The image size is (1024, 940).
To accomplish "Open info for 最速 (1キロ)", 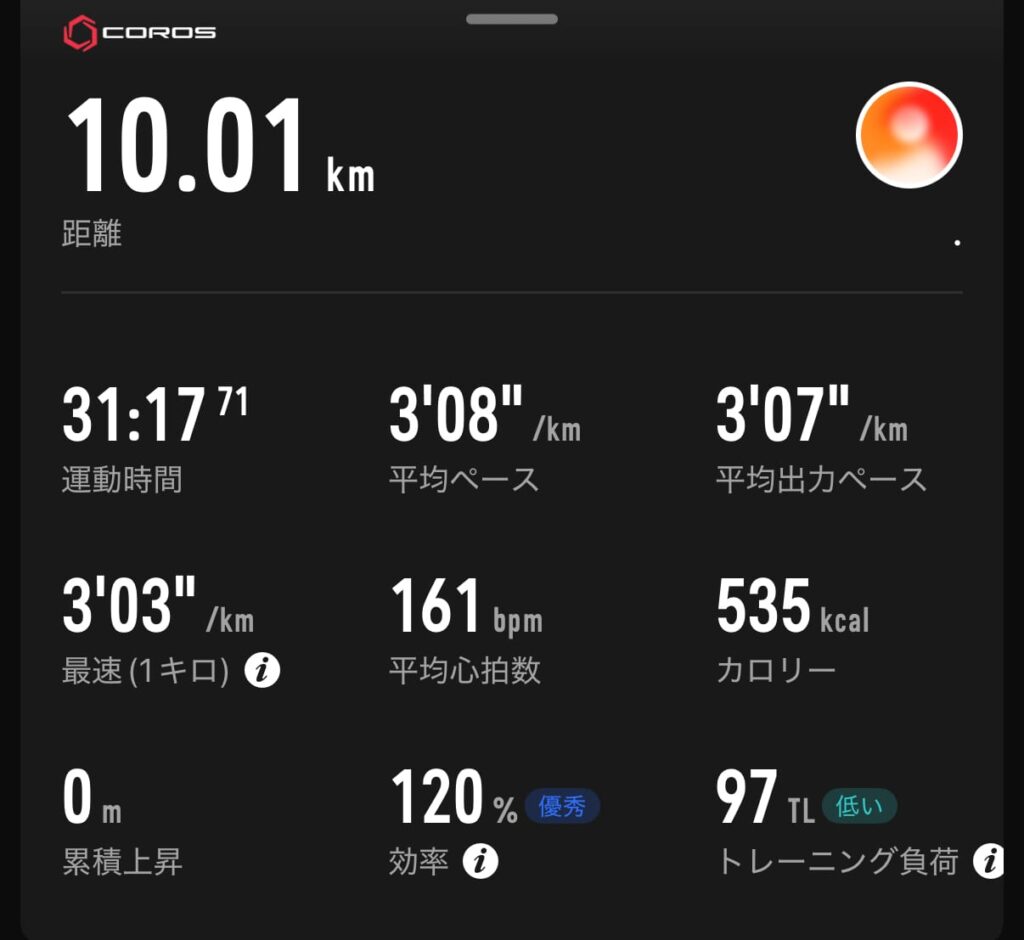I will coord(262,670).
